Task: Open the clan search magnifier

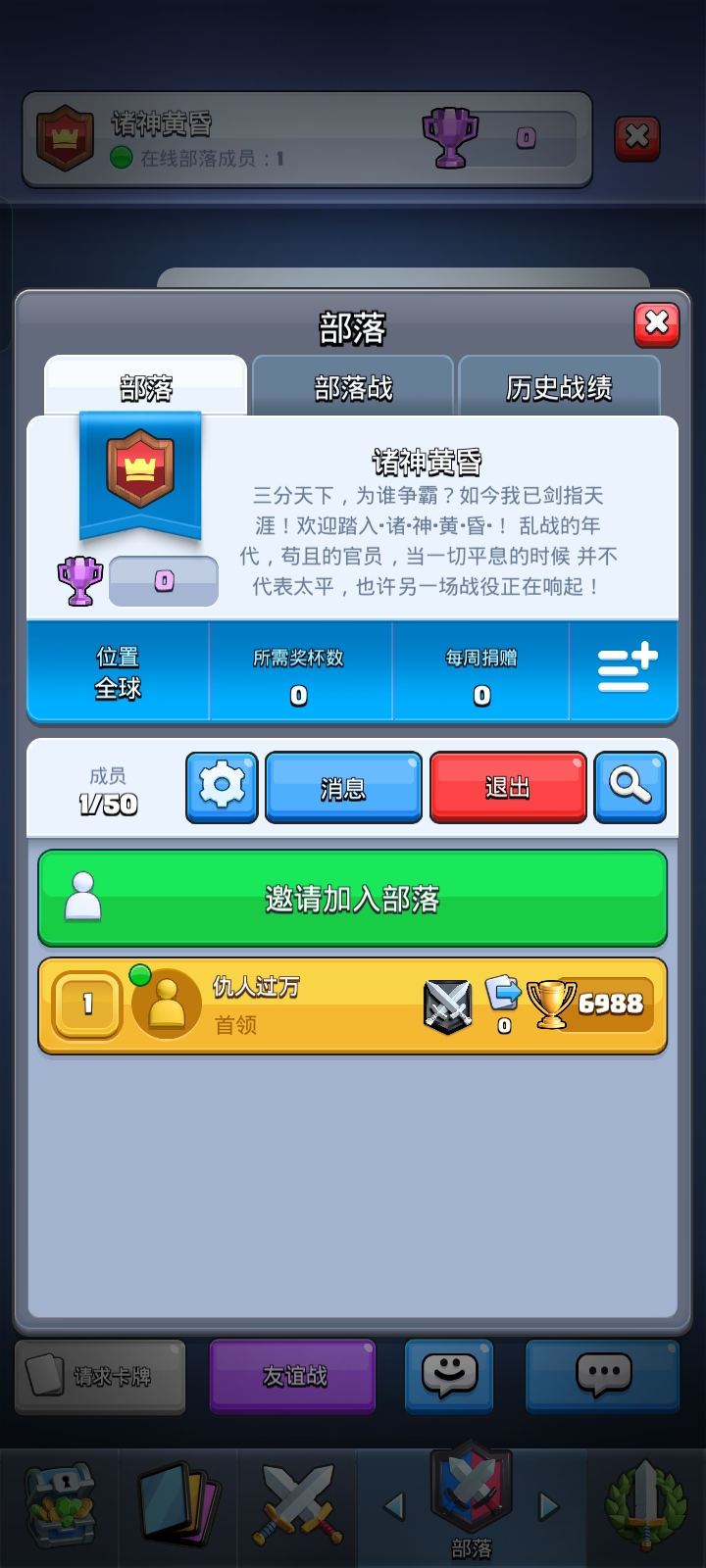Action: [x=630, y=787]
